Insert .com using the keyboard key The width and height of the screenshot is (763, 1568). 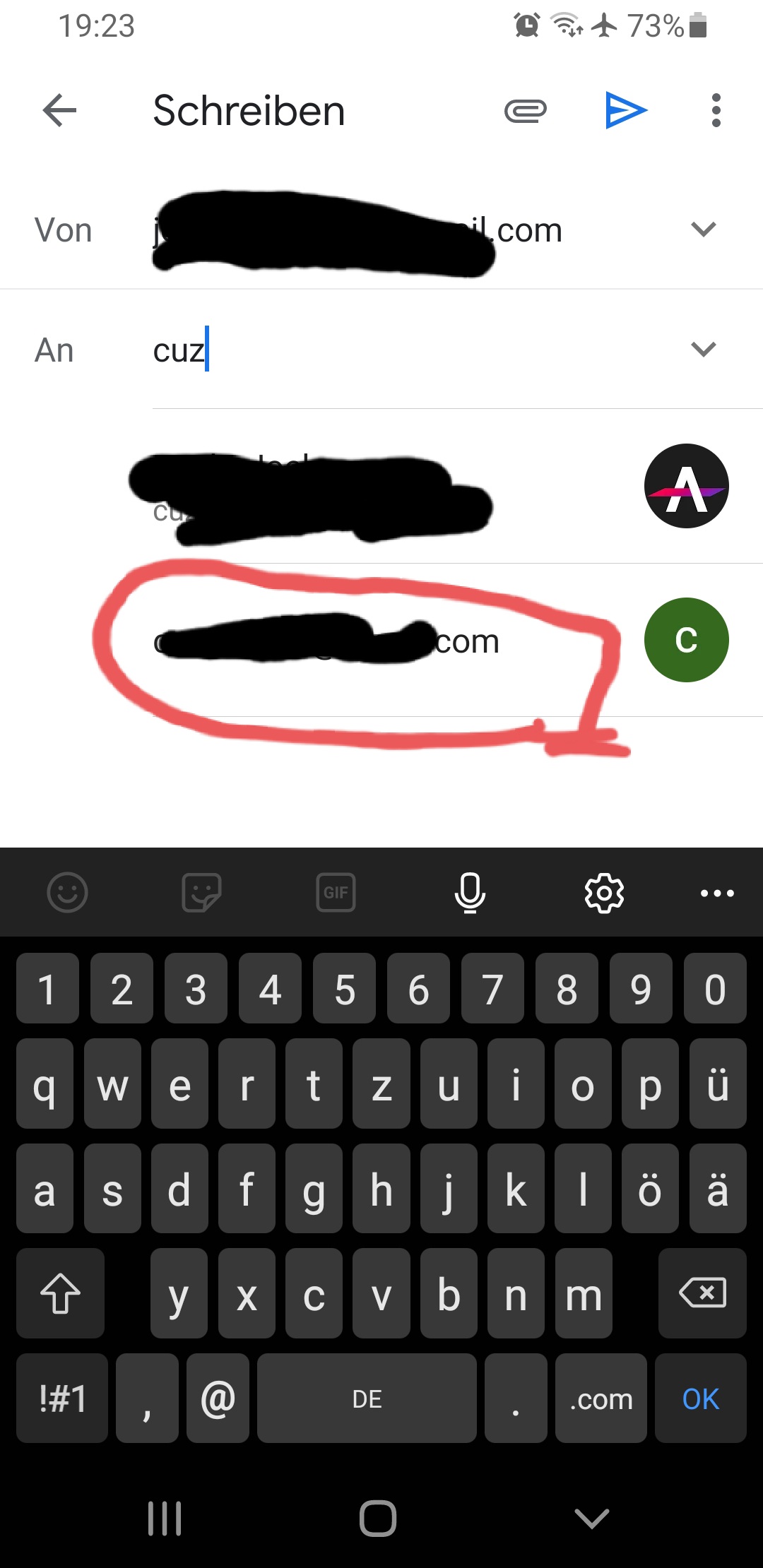tap(601, 1398)
